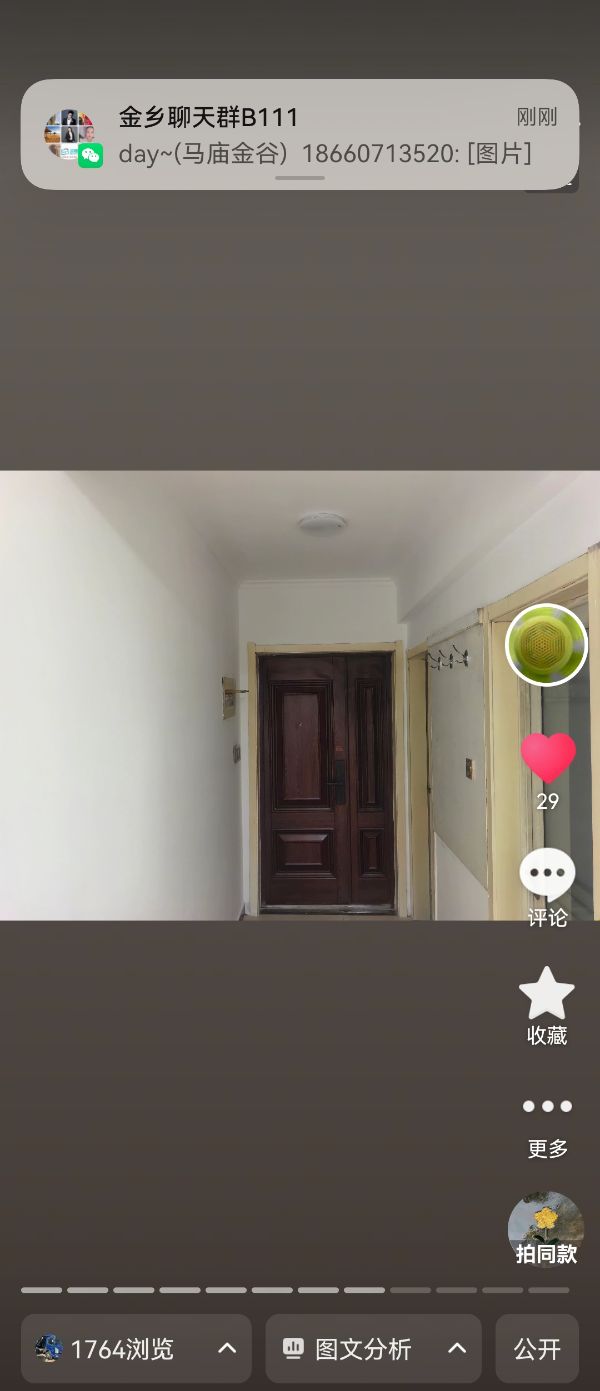The height and width of the screenshot is (1391, 600).
Task: Expand the 图文分析 analytics panel
Action: [373, 1348]
